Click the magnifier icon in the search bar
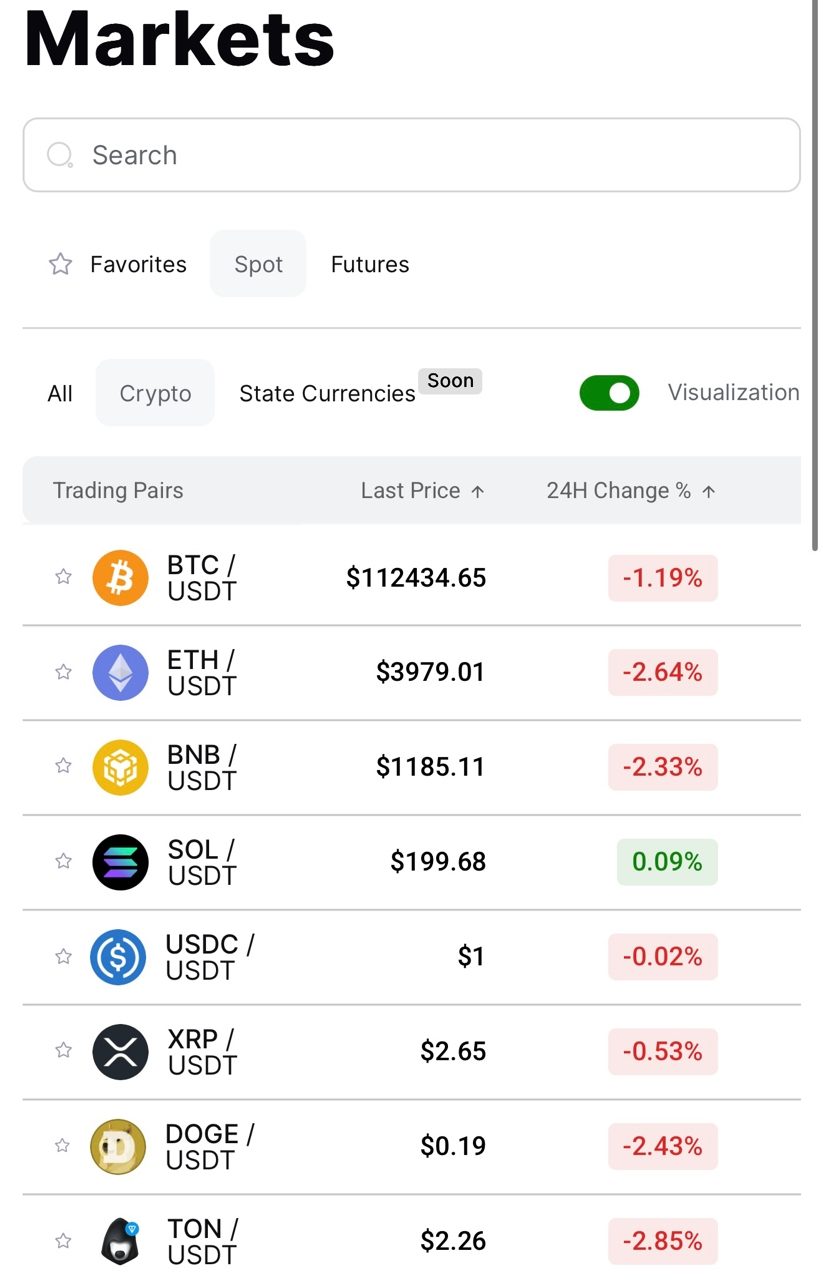 (x=60, y=155)
